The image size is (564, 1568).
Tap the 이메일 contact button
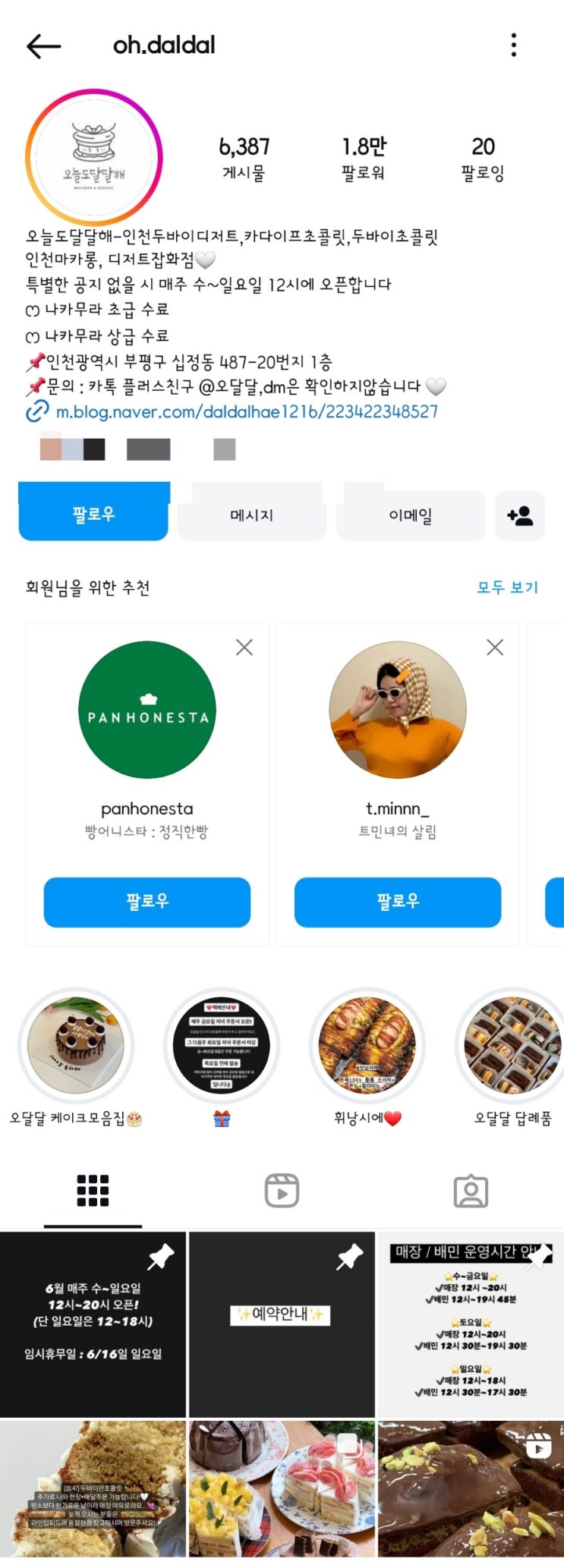(x=410, y=515)
